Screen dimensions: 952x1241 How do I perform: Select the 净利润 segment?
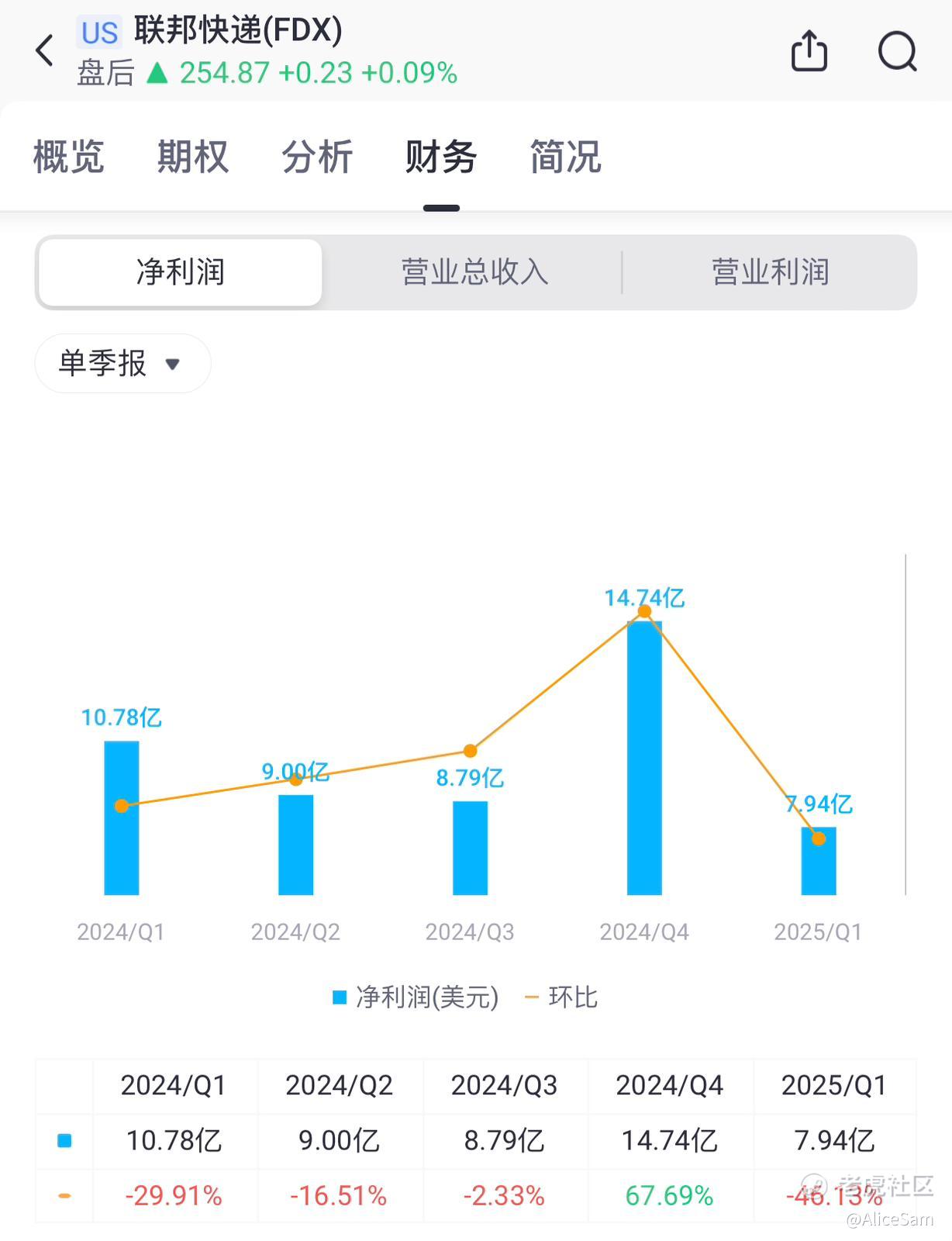click(181, 272)
